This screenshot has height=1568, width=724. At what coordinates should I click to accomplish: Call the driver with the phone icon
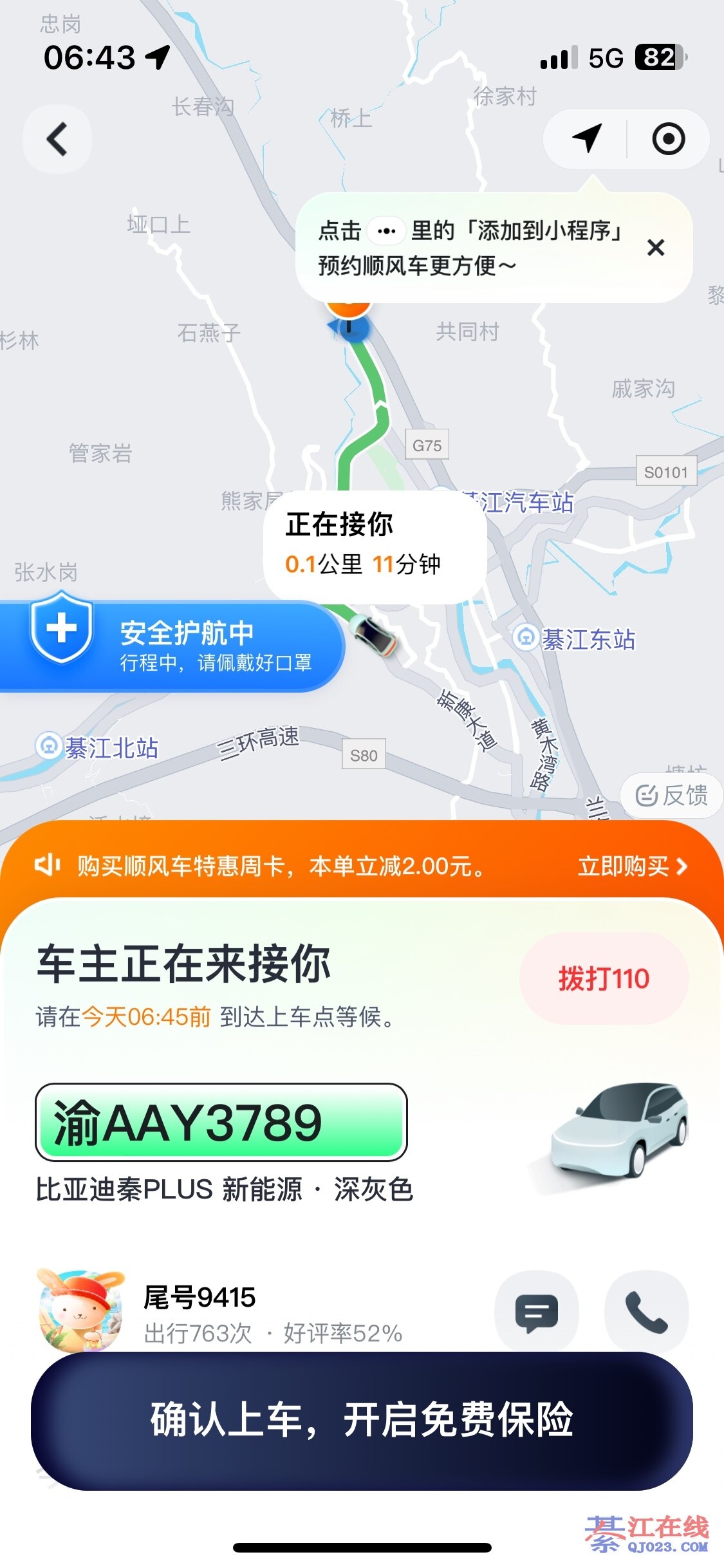tap(646, 1311)
